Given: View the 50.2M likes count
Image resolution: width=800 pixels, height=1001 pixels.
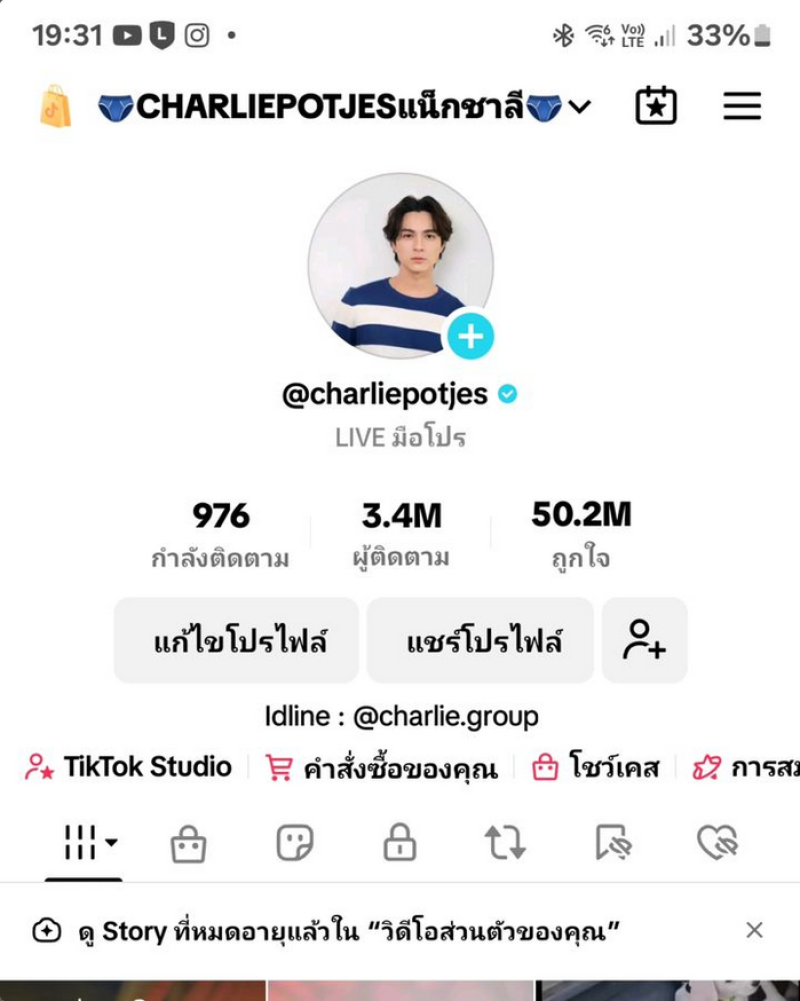Looking at the screenshot, I should (x=581, y=533).
